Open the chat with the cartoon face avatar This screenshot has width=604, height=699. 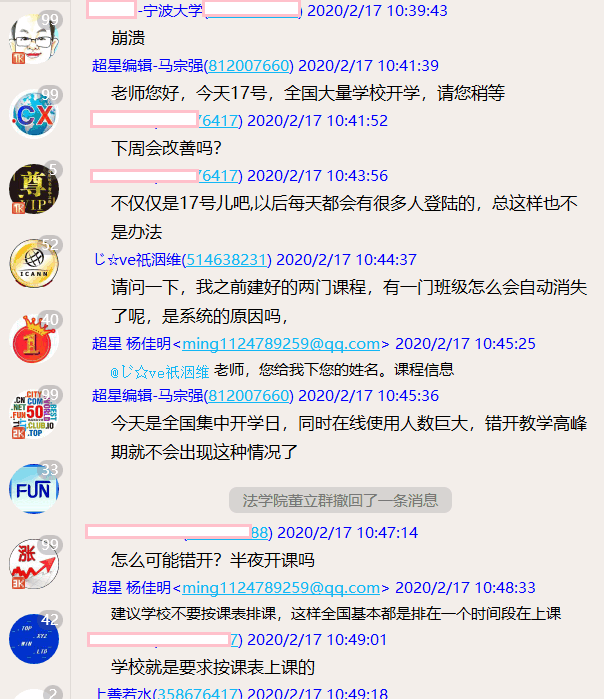[x=34, y=38]
